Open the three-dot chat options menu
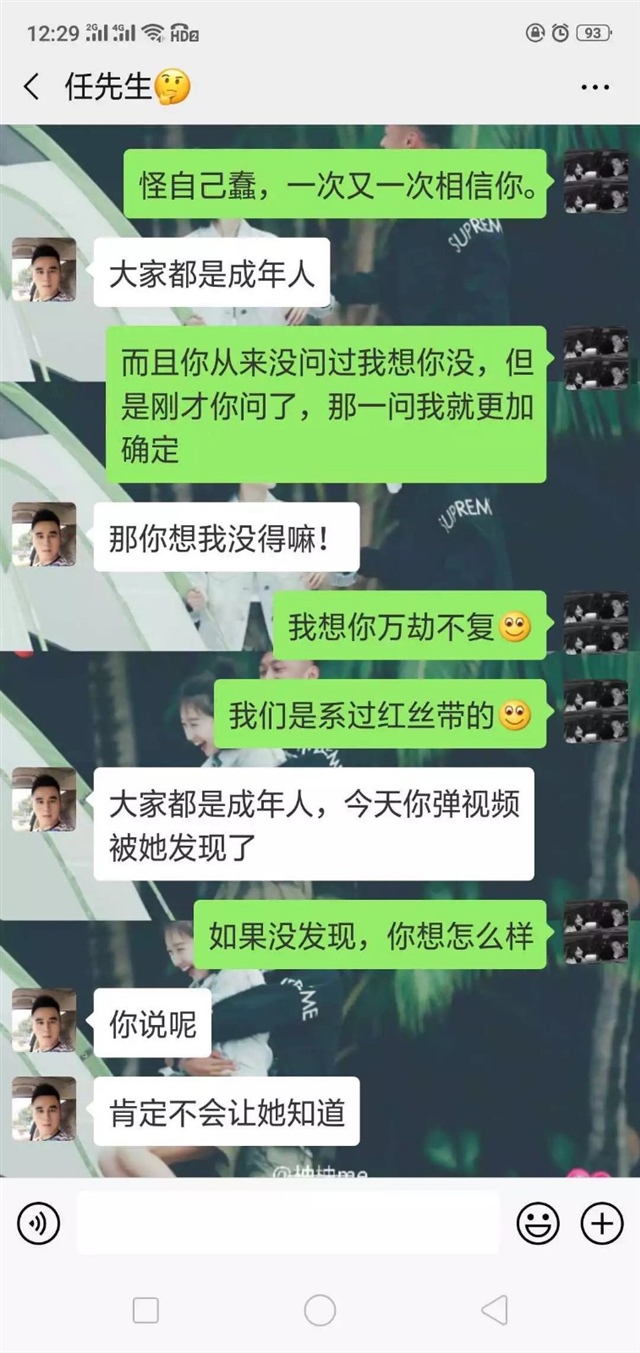 click(x=595, y=88)
